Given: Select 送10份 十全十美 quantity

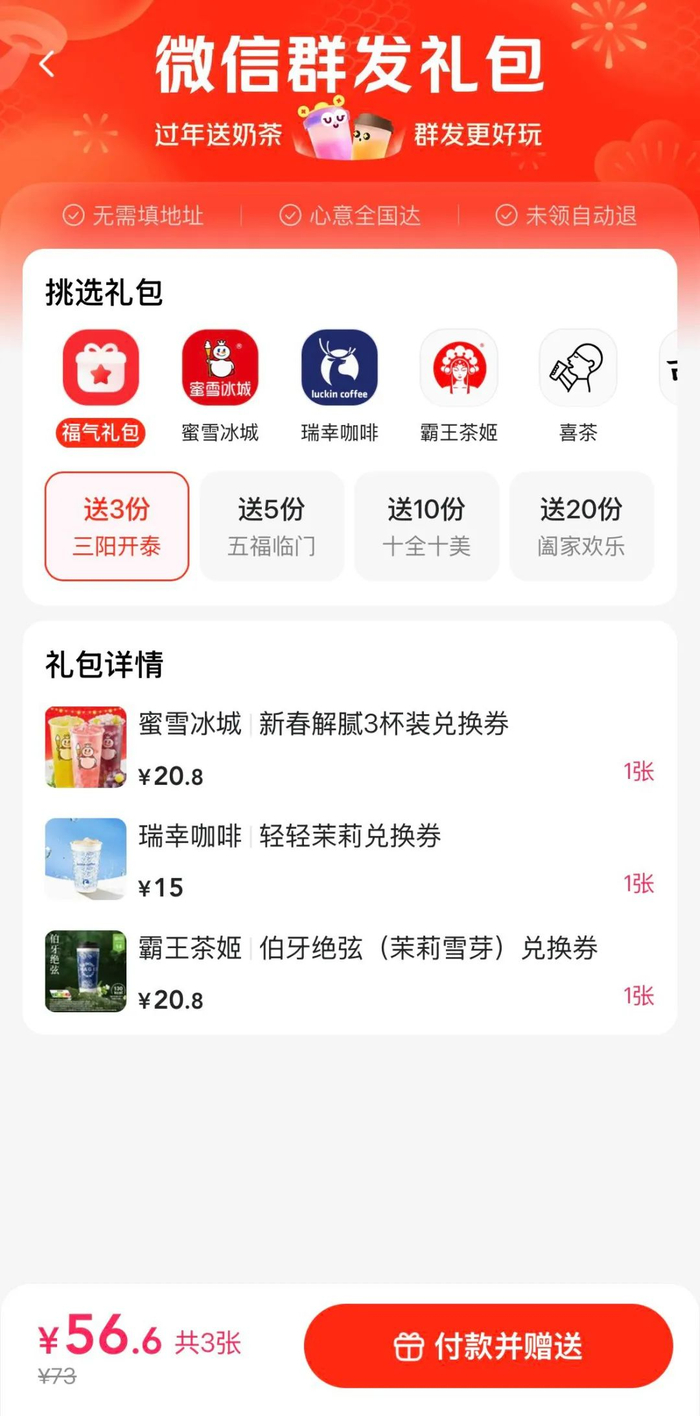Looking at the screenshot, I should tap(427, 526).
